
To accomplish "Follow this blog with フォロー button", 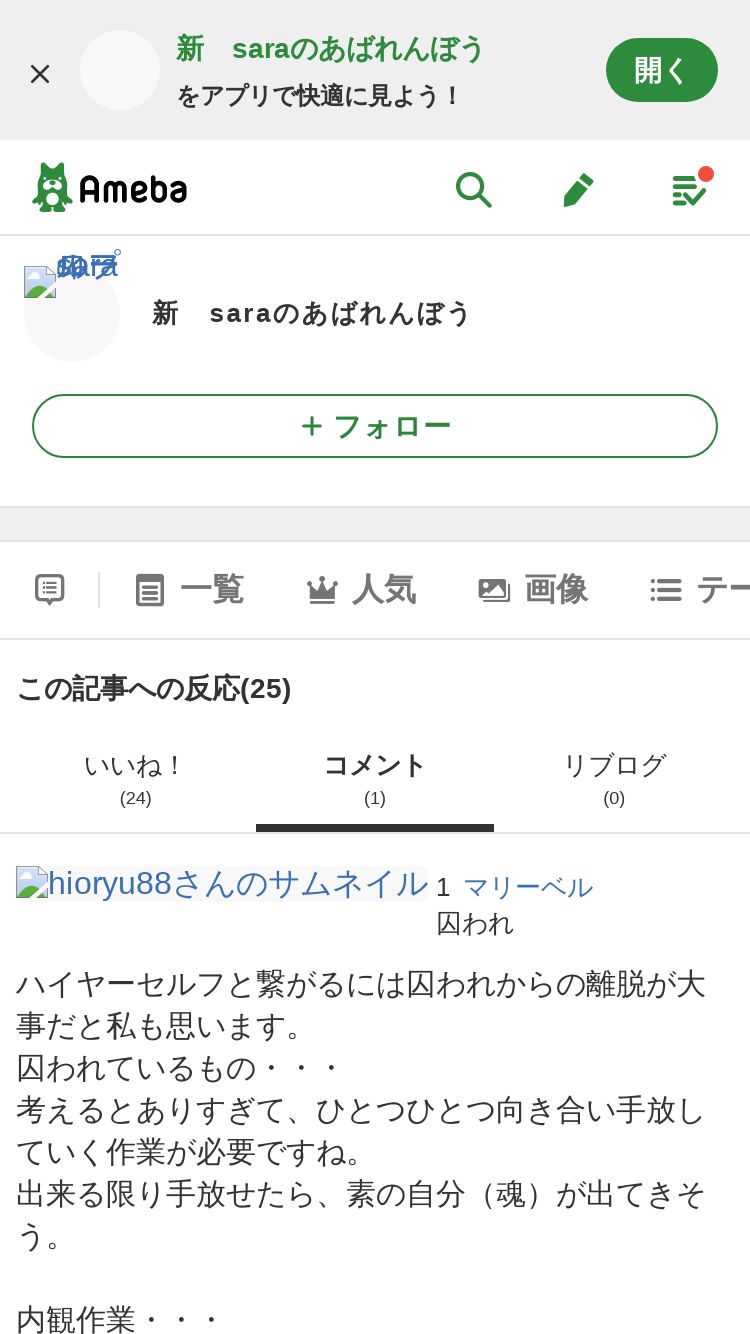I will (x=375, y=426).
